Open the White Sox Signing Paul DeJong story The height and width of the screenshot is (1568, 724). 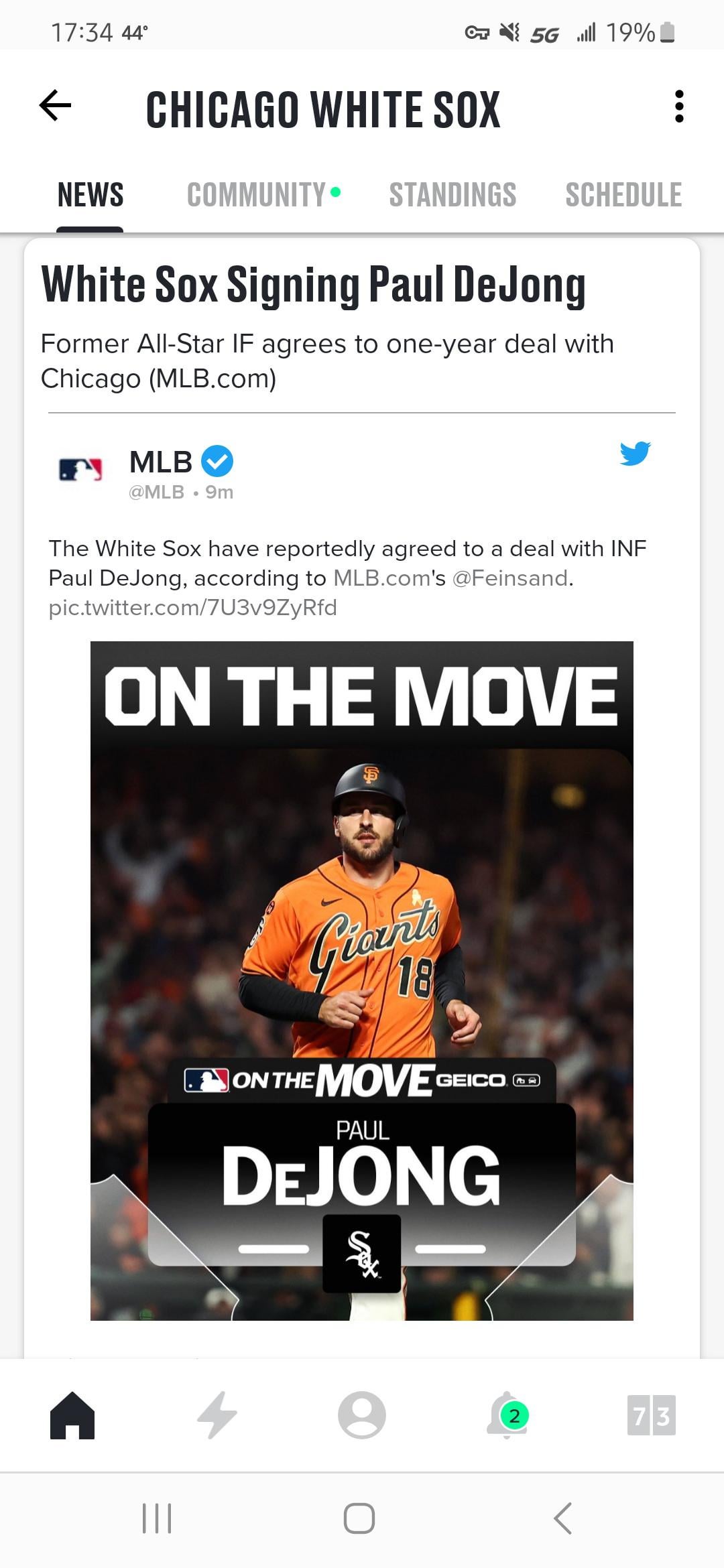pyautogui.click(x=313, y=285)
